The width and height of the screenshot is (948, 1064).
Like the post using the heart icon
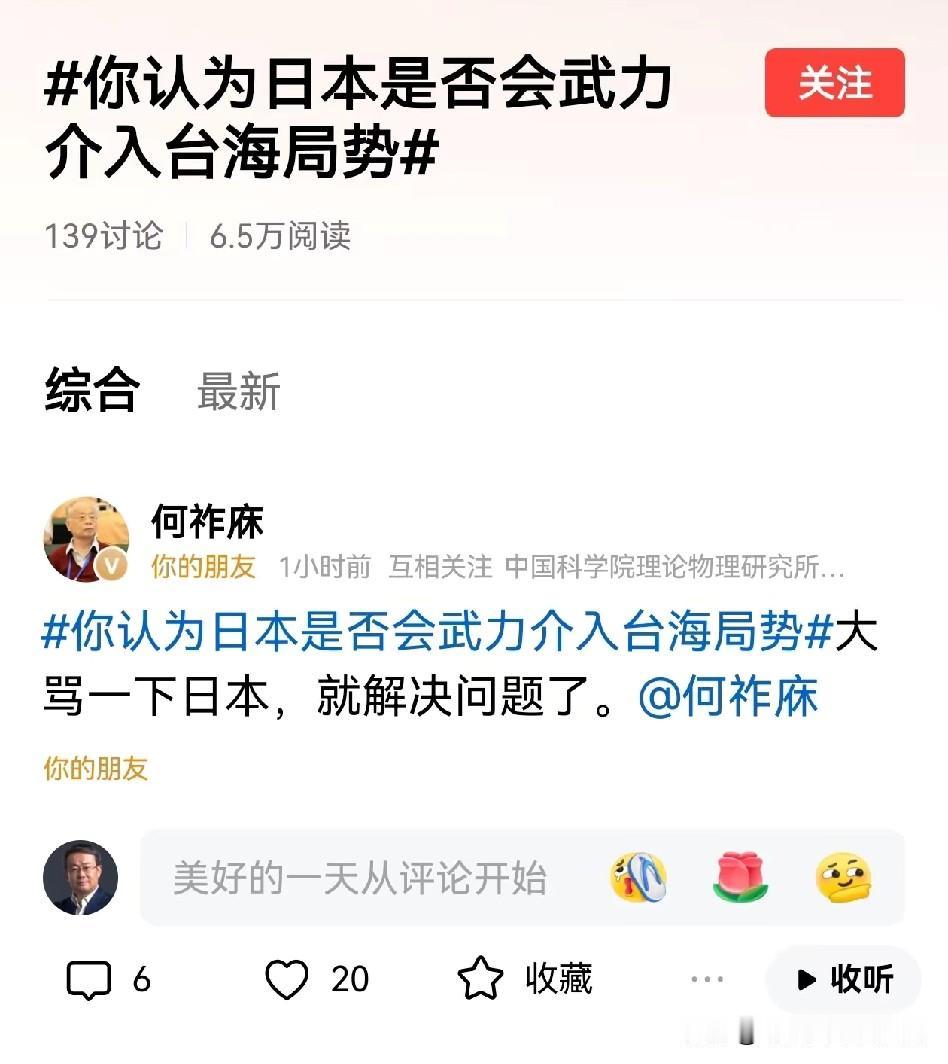[x=289, y=980]
